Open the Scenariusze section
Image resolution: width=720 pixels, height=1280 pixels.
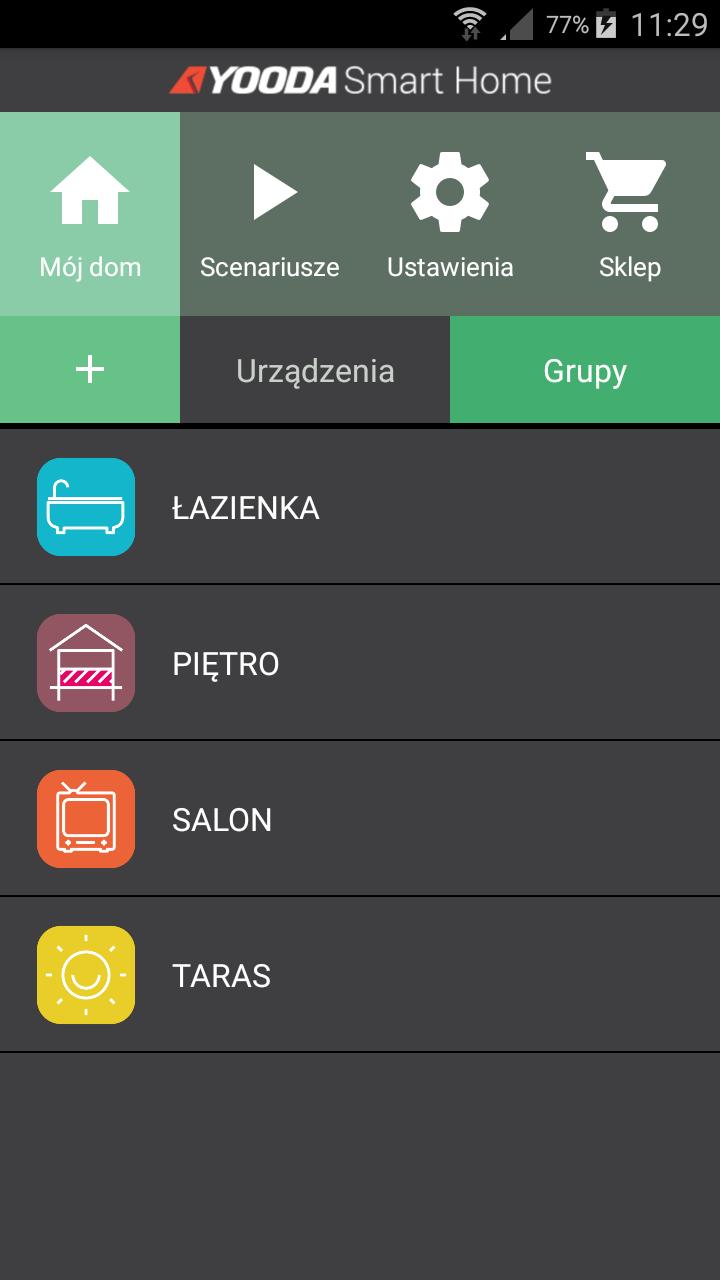270,215
